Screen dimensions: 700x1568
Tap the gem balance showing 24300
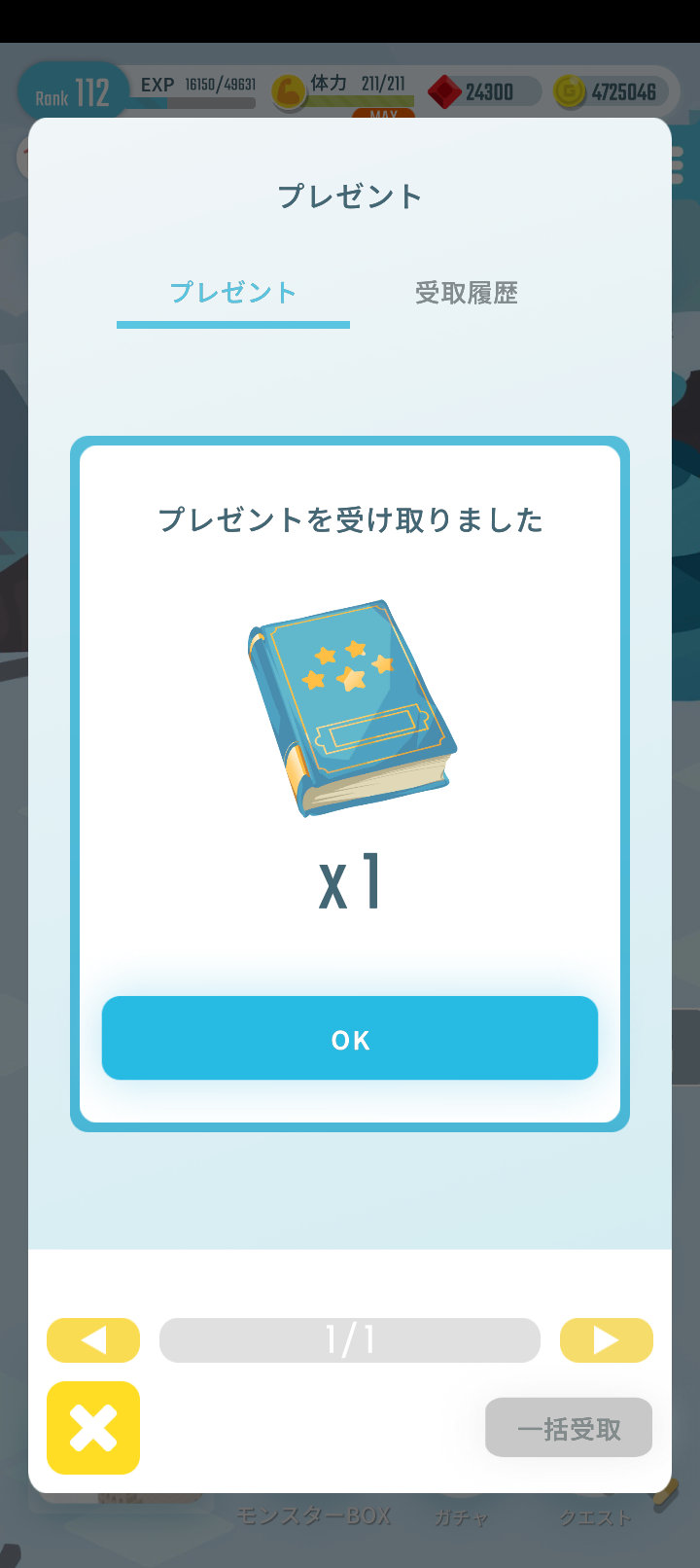[491, 90]
